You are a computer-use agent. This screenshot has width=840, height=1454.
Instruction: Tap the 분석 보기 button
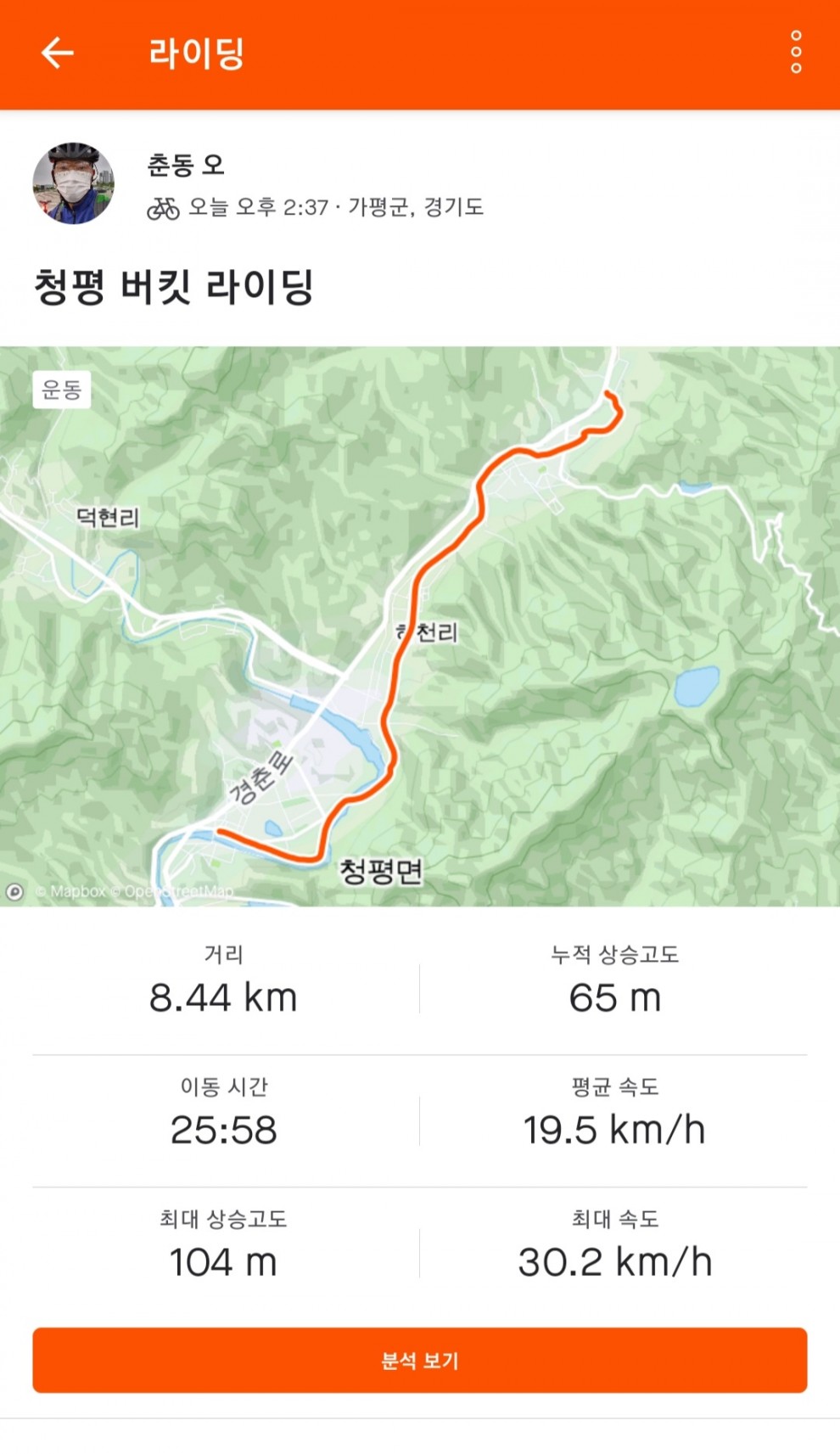coord(420,1360)
